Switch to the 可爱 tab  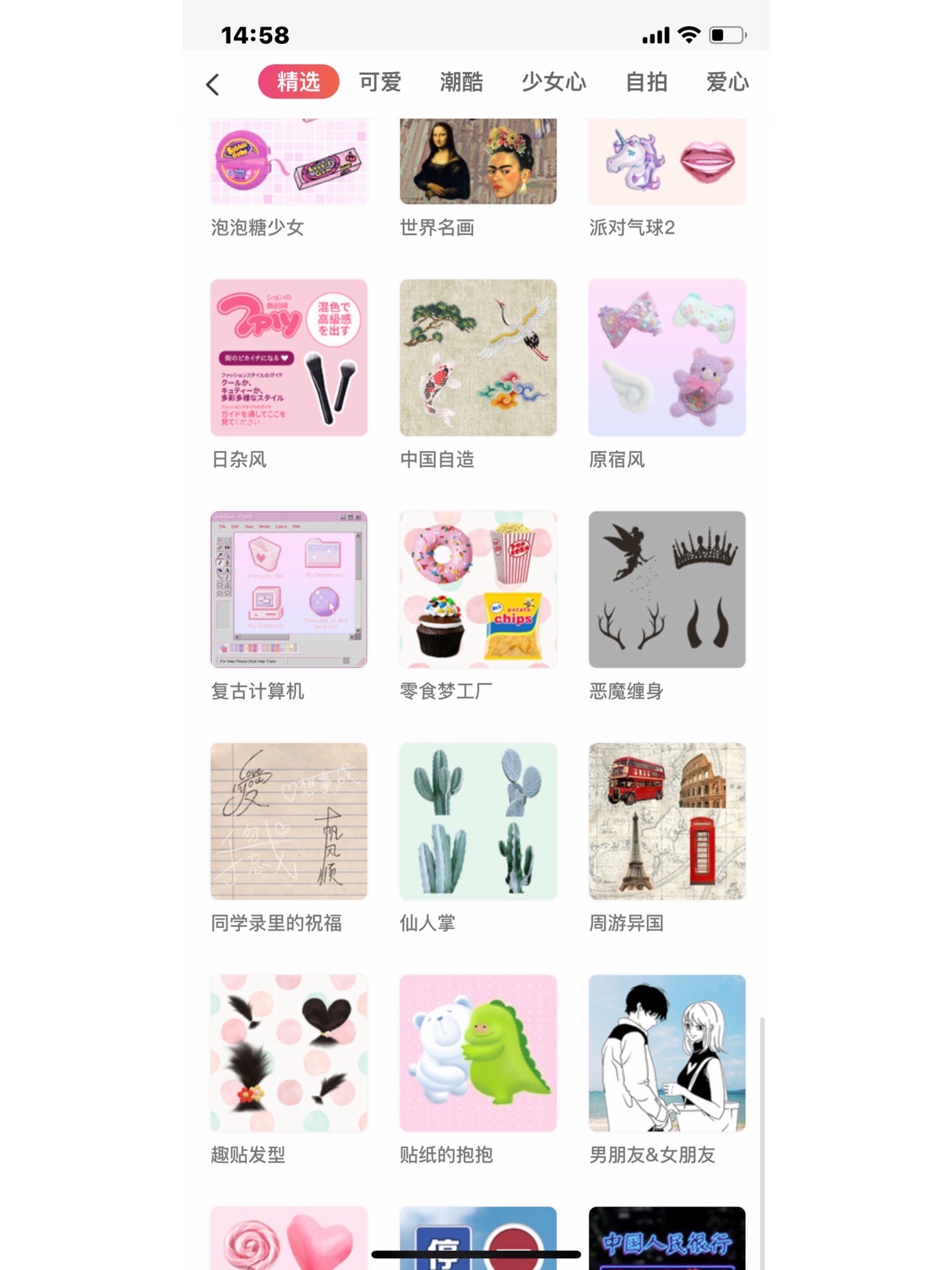380,82
